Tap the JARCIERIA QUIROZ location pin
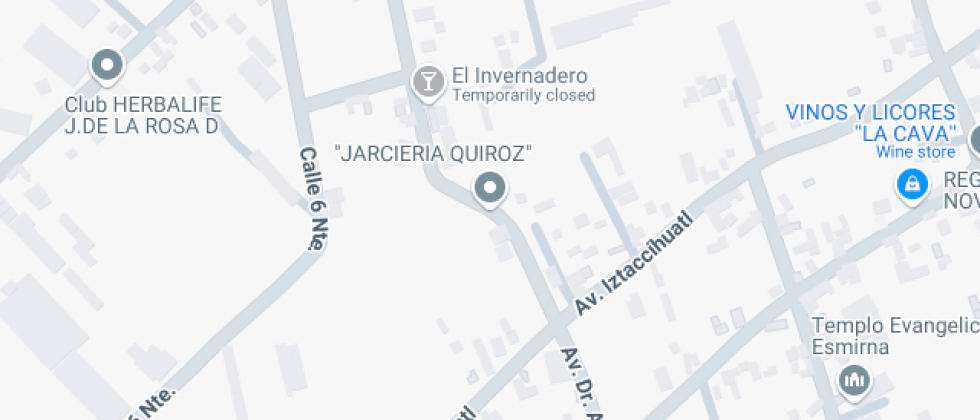The image size is (980, 420). click(x=489, y=187)
